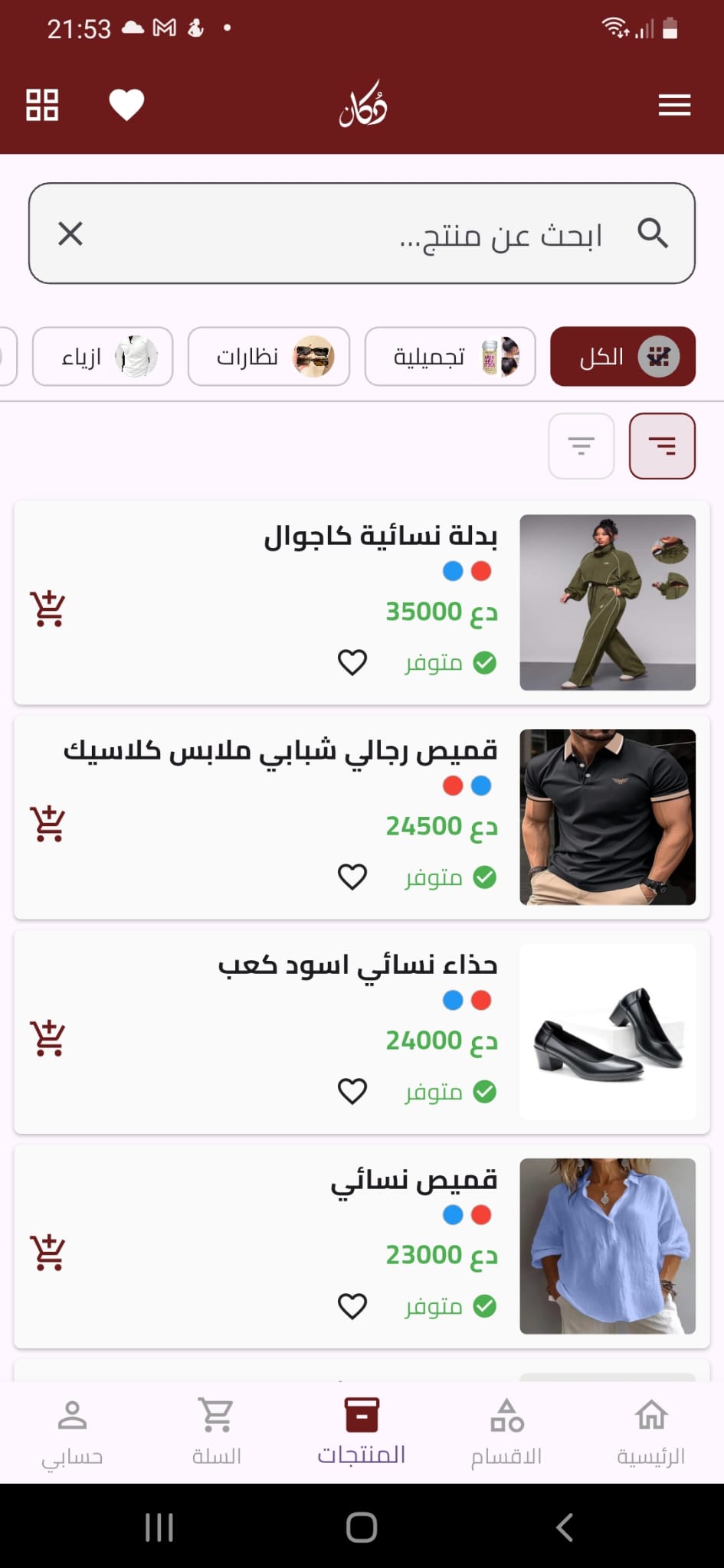
Task: Clear the search field with the X
Action: point(70,234)
